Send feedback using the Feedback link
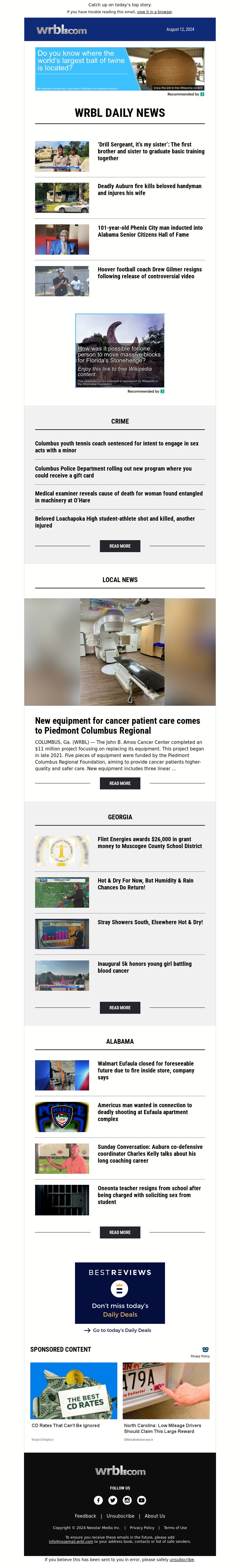Viewport: 240px width, 1568px height. pos(85,1516)
